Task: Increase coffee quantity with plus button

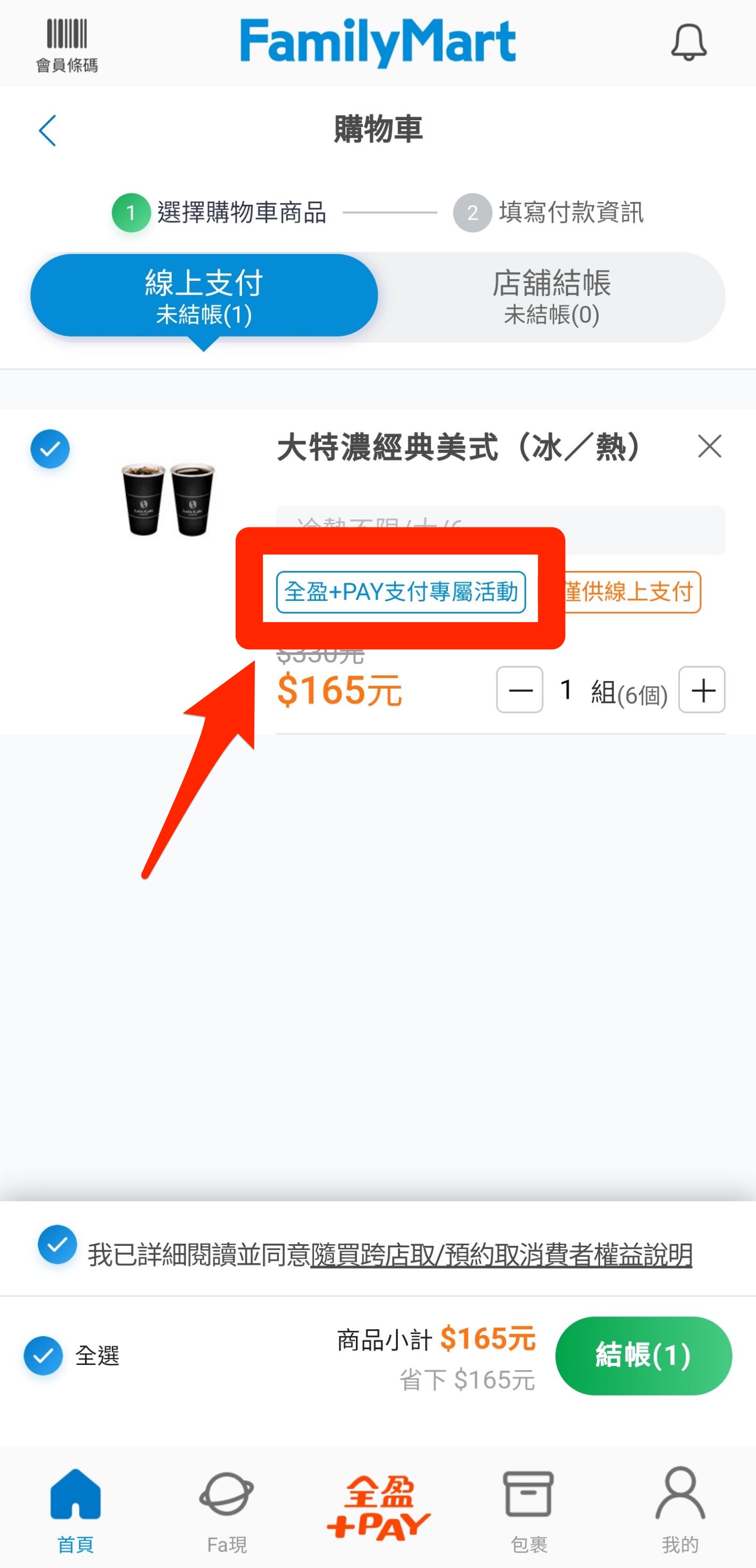Action: (702, 690)
